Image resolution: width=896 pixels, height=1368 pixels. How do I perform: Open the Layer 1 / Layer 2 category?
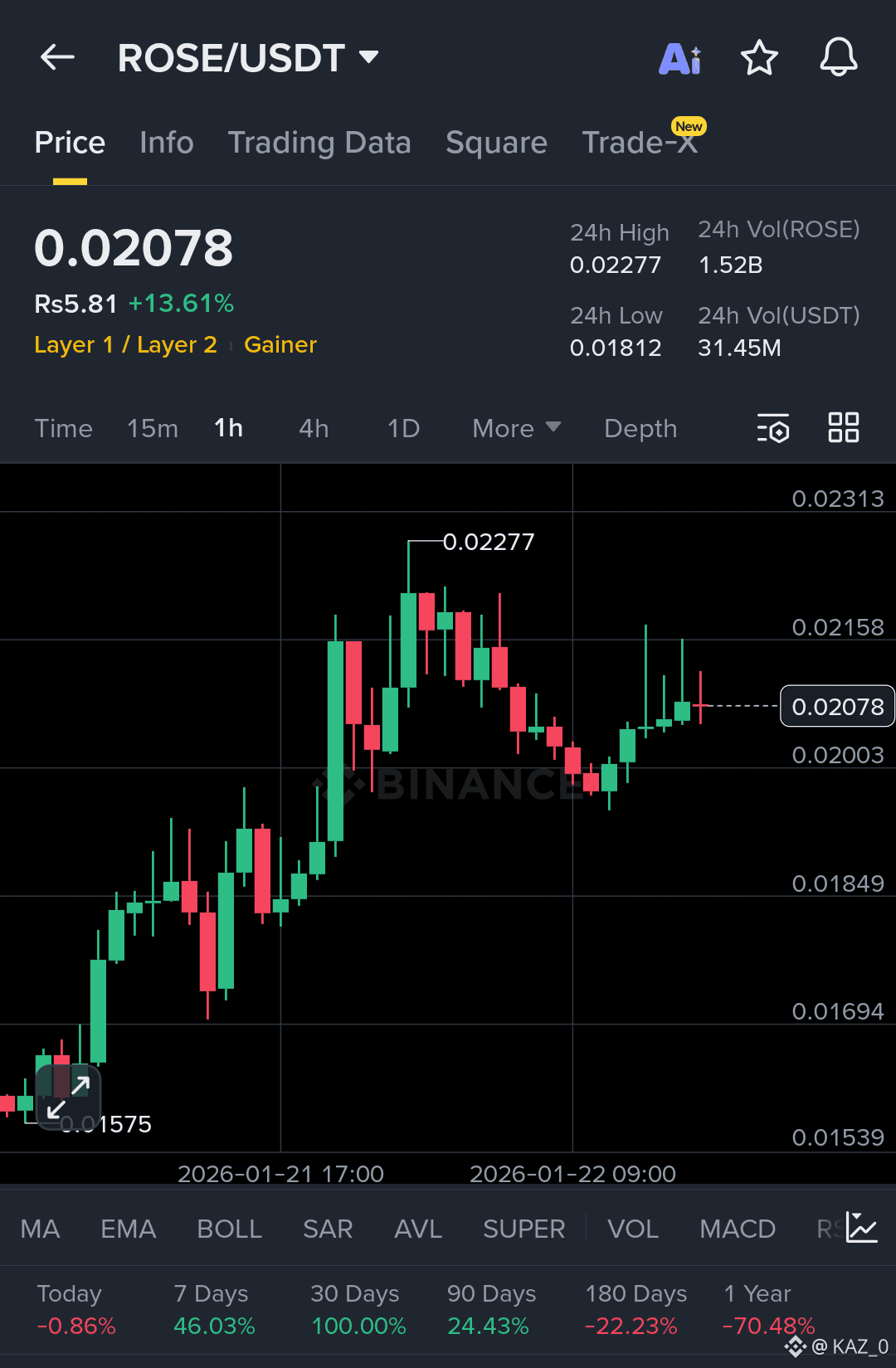click(x=125, y=345)
